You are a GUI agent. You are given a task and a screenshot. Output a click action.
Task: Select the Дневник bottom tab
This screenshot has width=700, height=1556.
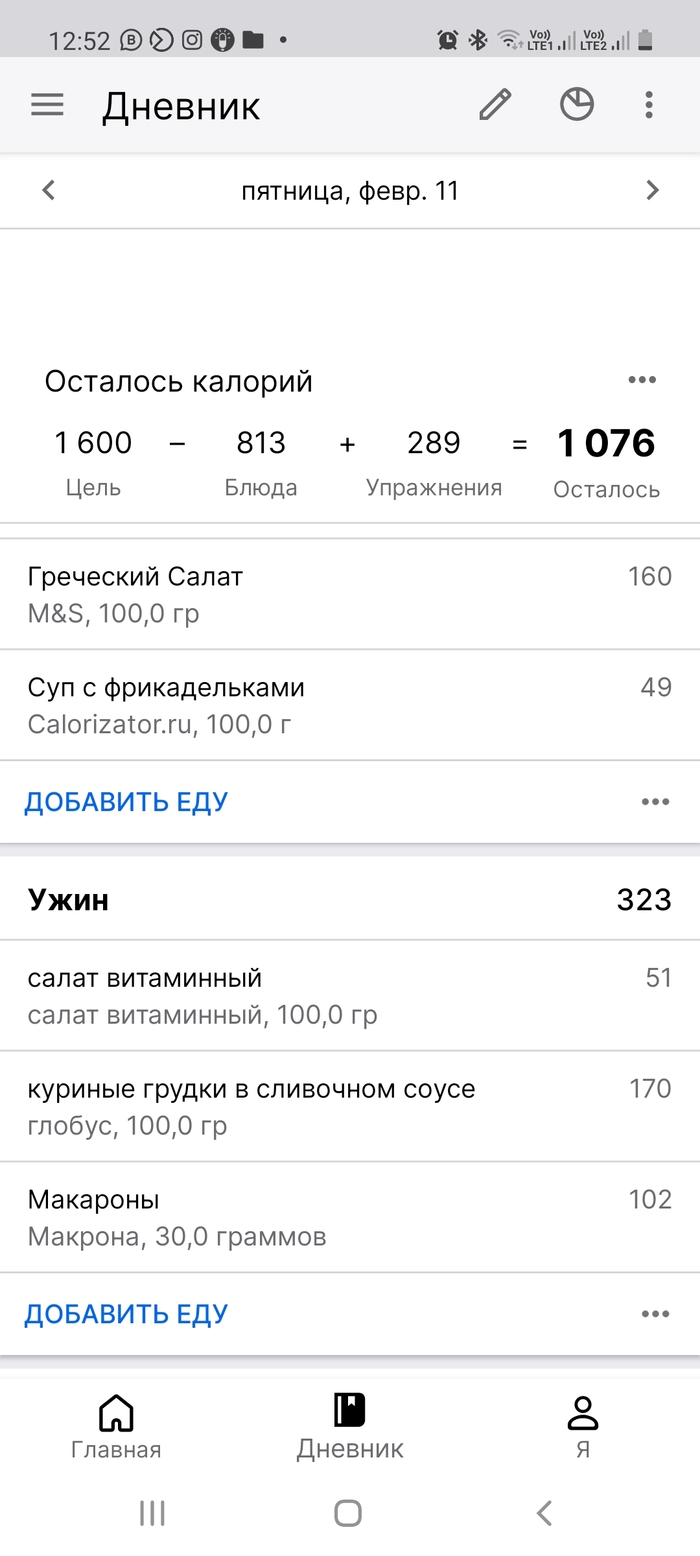pos(350,1426)
